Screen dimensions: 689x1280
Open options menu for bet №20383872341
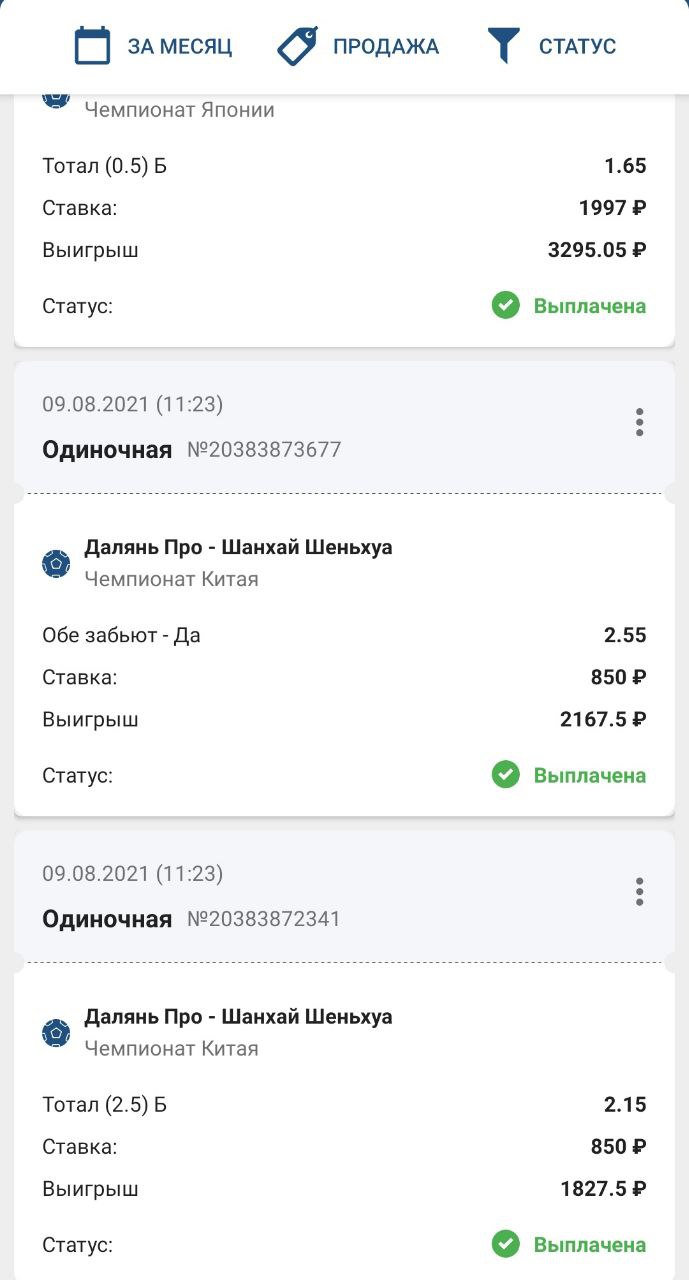click(x=640, y=892)
